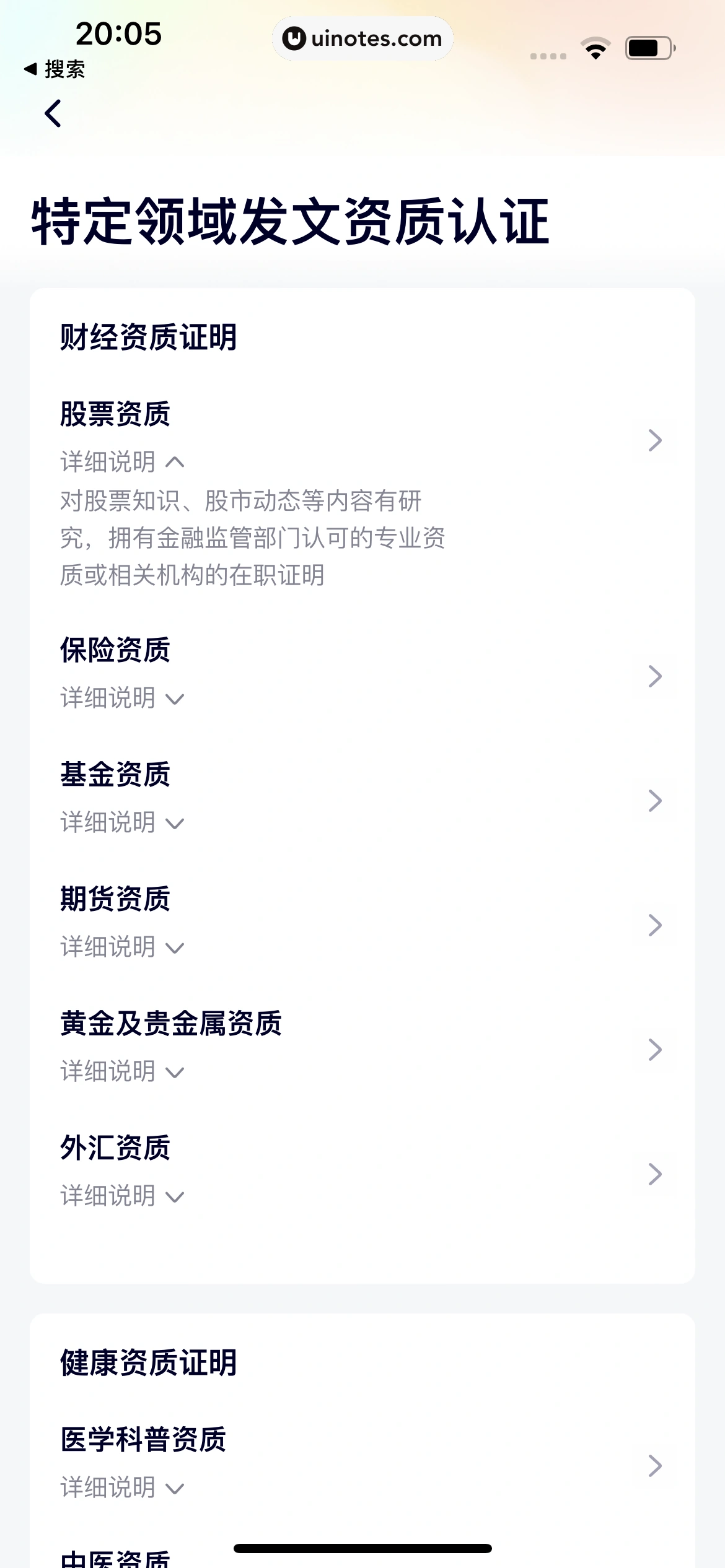Open the 外汇资质 certification row
Screen dimensions: 725x1568
point(654,1174)
